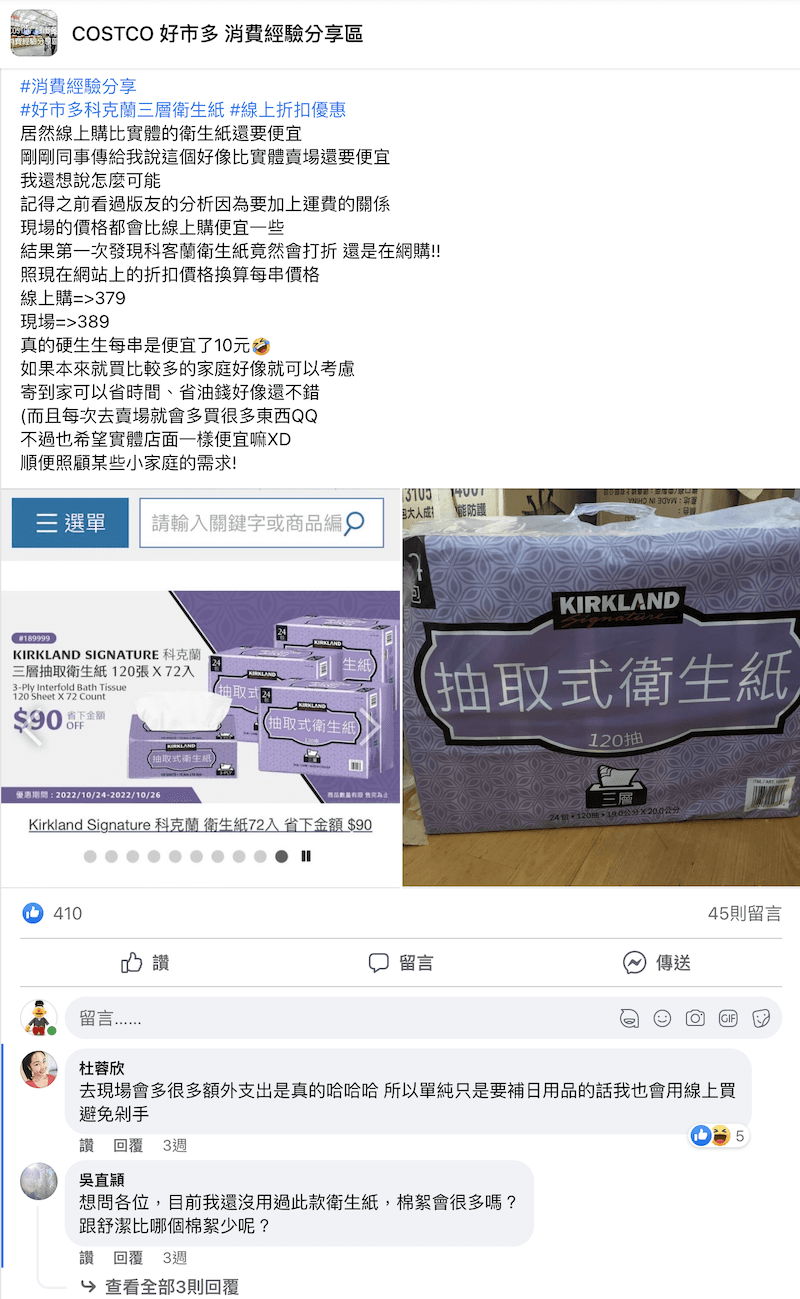Open the 45則留言 comments count
800x1299 pixels.
pos(744,913)
